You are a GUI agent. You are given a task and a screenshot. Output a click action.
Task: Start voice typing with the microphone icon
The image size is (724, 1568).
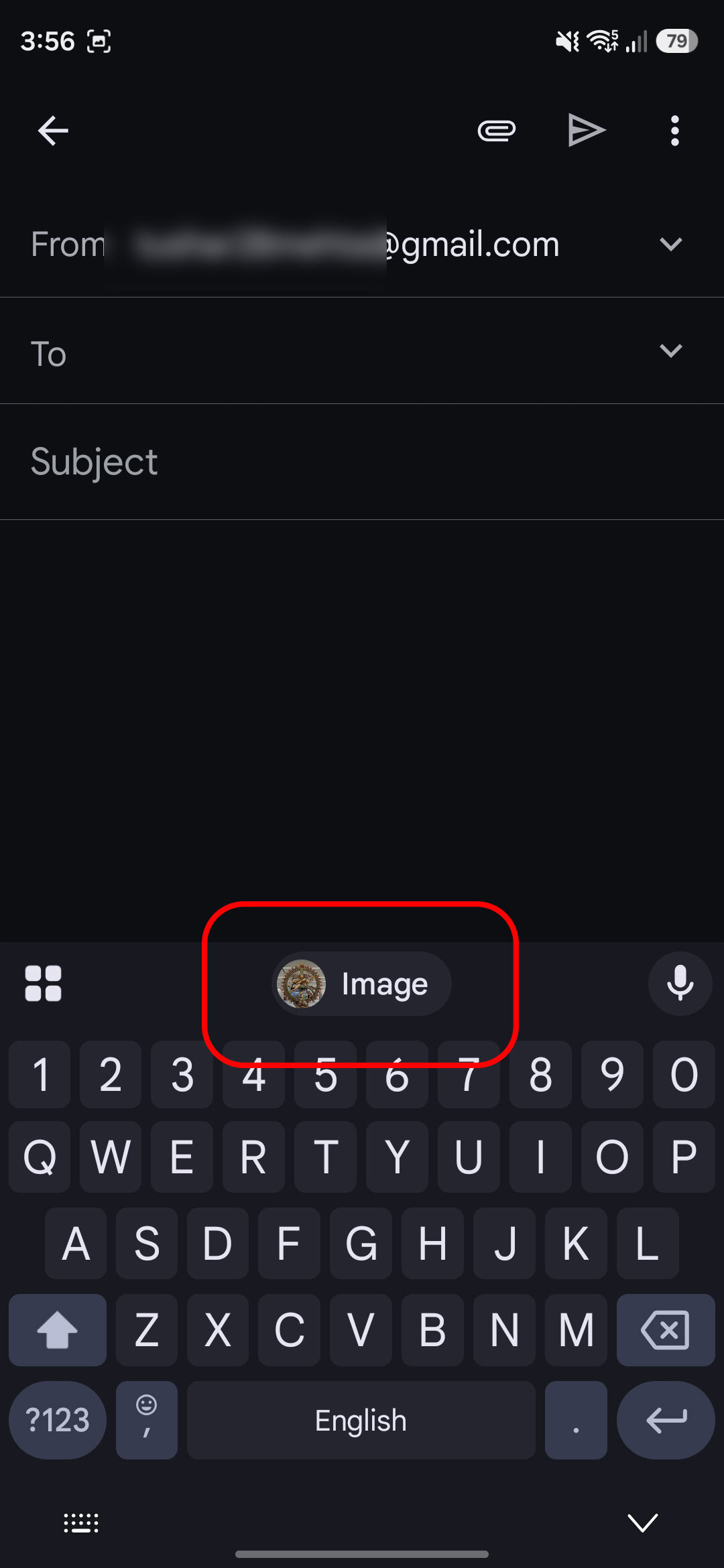click(680, 983)
